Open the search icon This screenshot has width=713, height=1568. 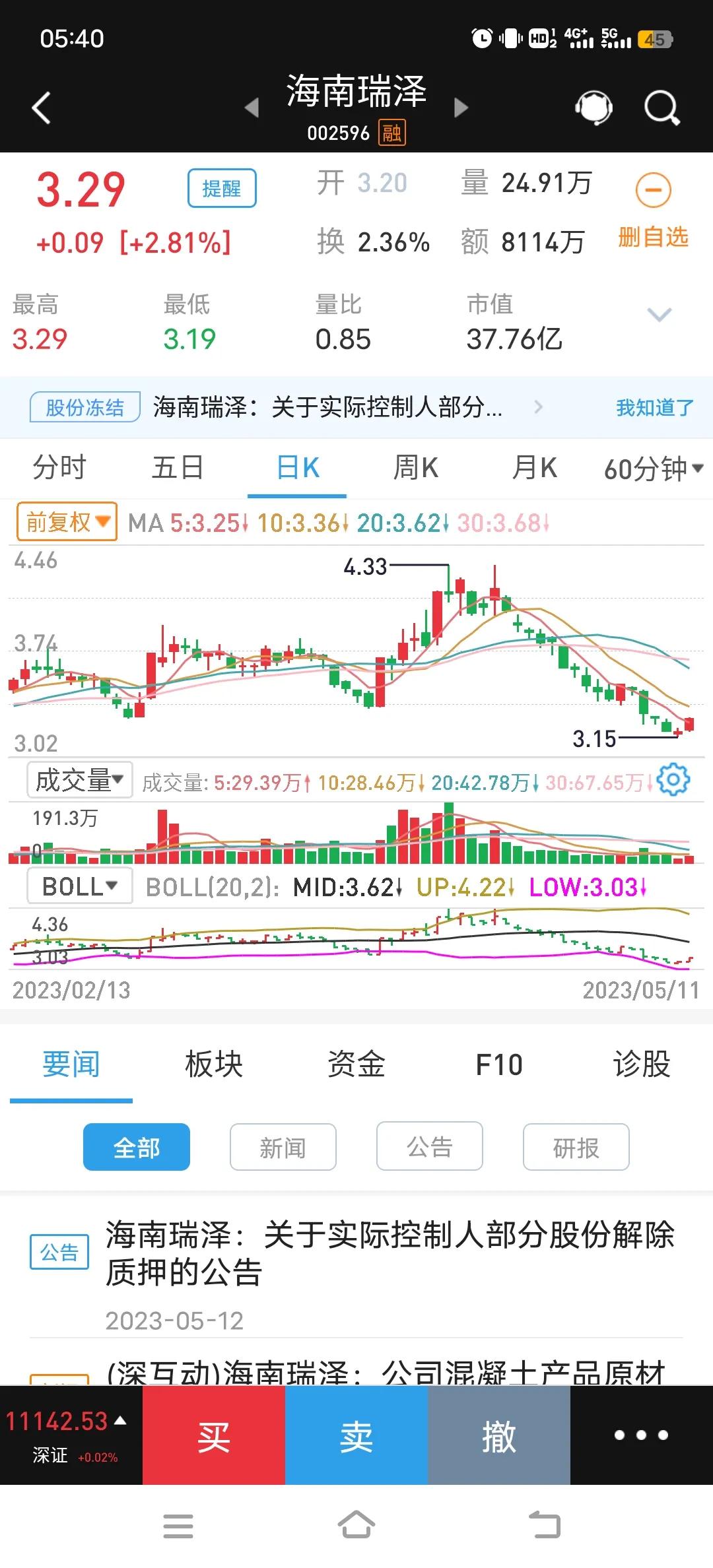pos(660,107)
